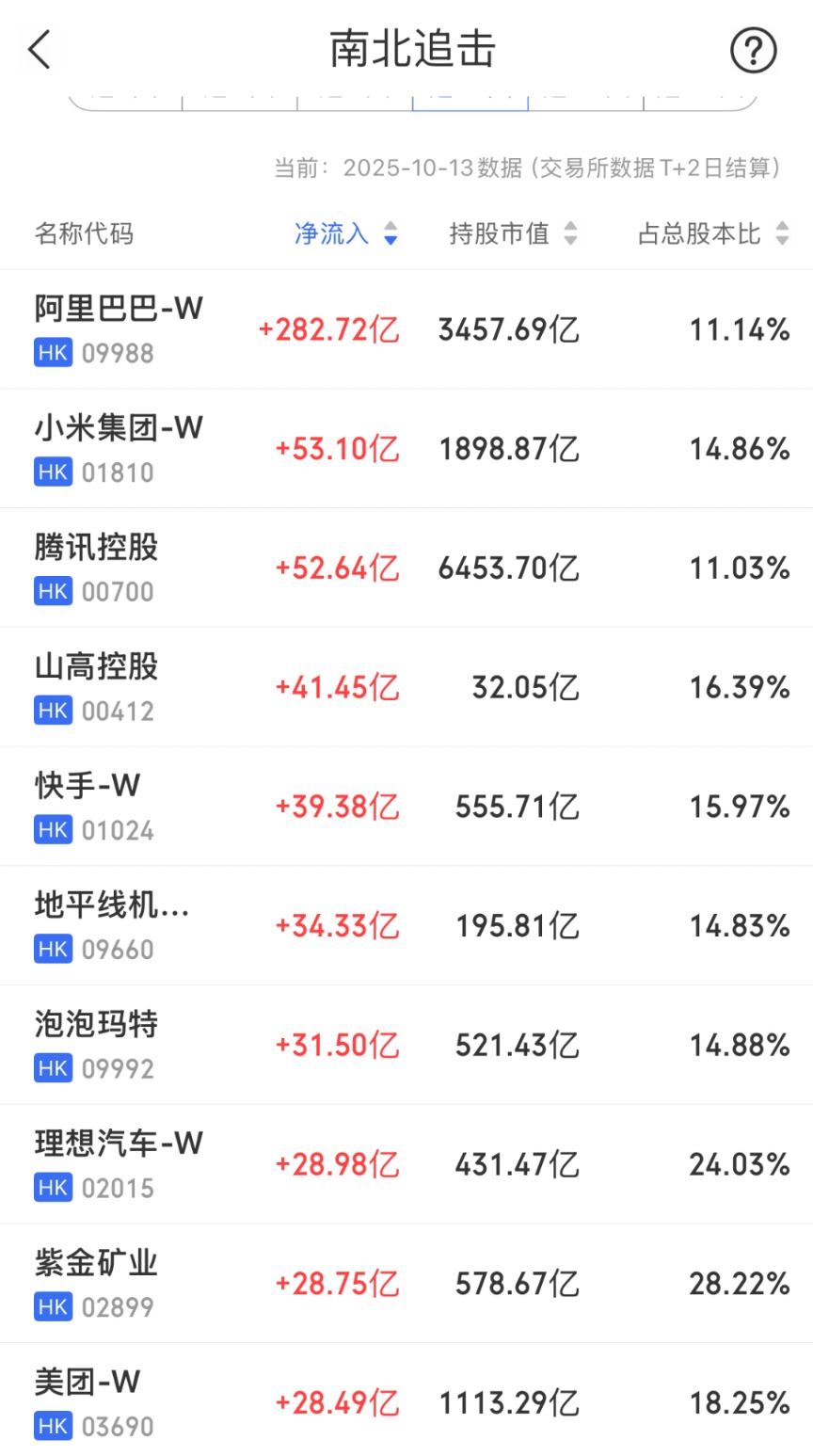
Task: Sort the list by 持股市值
Action: [512, 233]
